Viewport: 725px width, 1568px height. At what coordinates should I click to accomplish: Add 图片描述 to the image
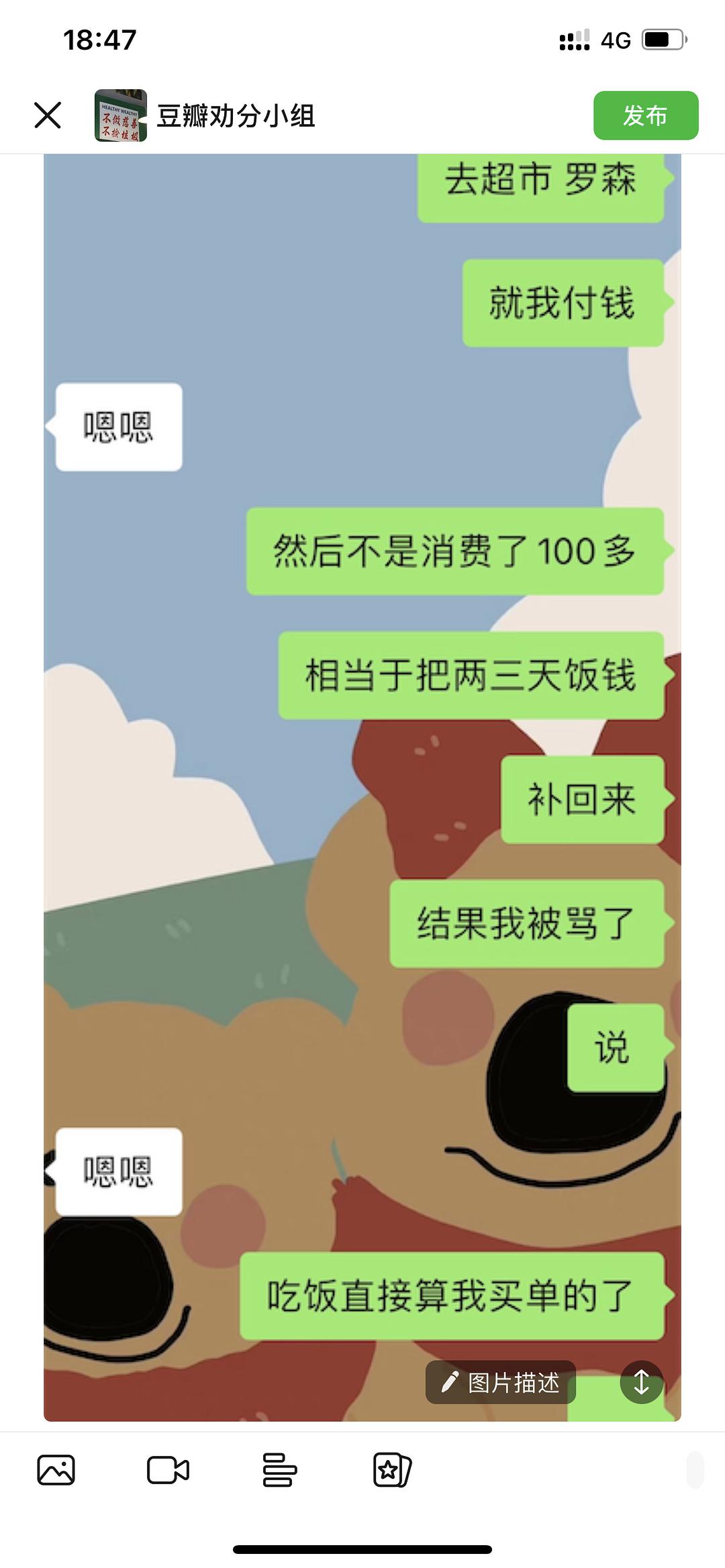[x=501, y=1382]
